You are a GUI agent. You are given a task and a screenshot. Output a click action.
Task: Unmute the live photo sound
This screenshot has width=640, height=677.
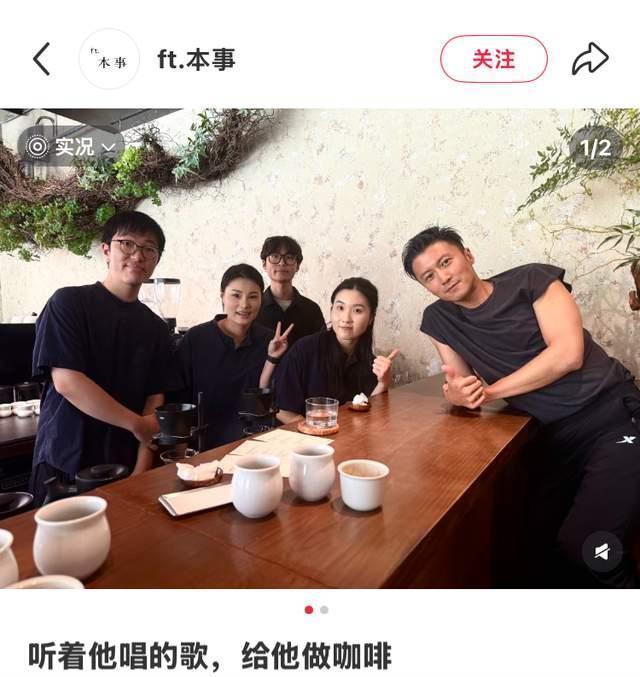pyautogui.click(x=602, y=551)
